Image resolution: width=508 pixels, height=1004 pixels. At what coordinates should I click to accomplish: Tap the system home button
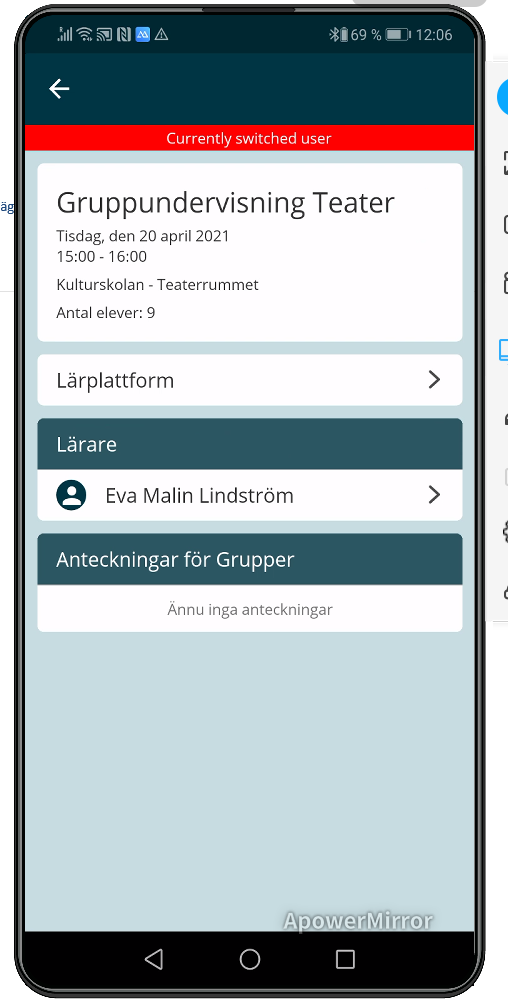250,959
